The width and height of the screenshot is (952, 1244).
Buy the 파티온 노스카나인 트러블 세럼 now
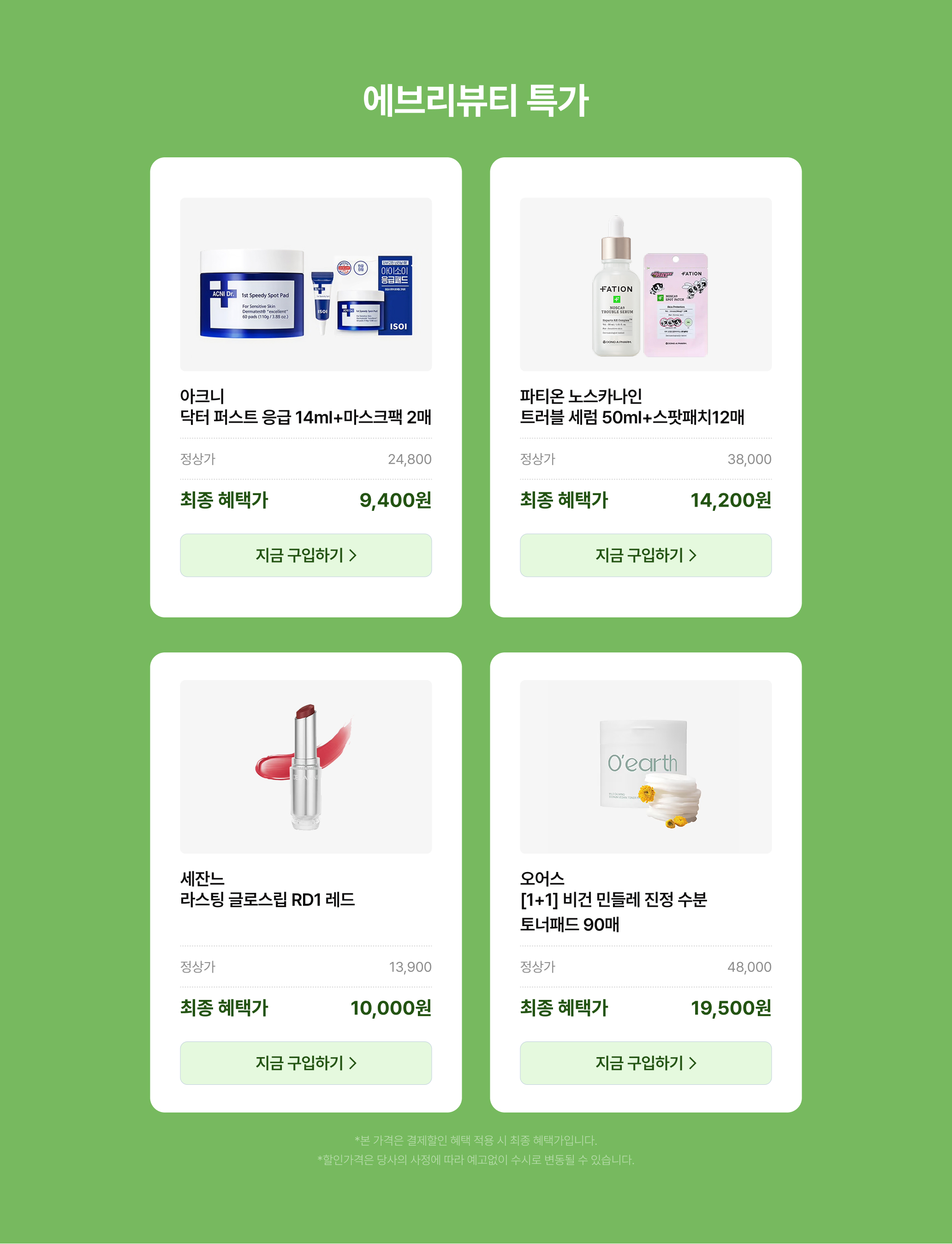pyautogui.click(x=645, y=555)
